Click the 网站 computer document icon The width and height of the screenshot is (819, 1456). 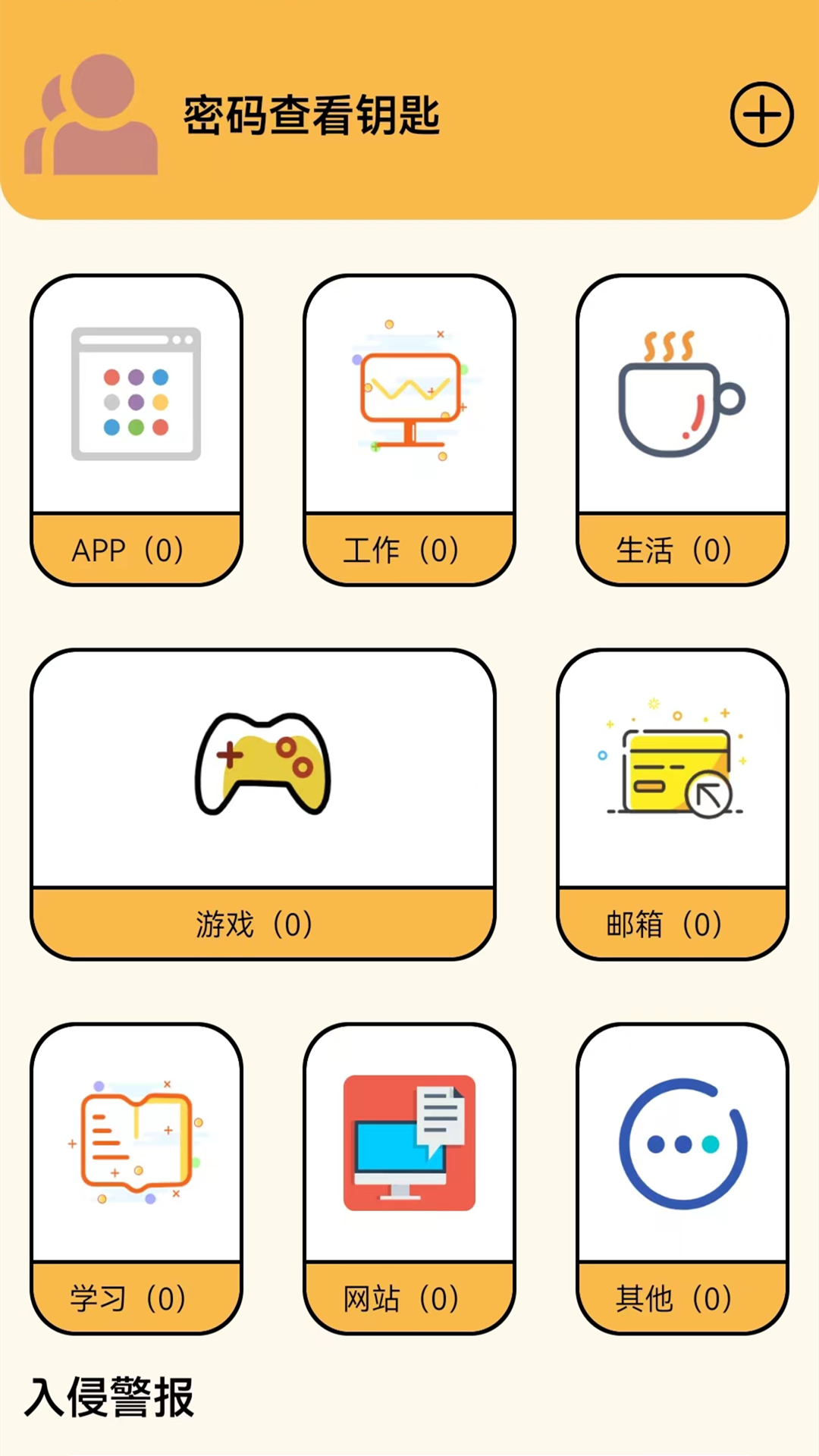pos(408,1141)
